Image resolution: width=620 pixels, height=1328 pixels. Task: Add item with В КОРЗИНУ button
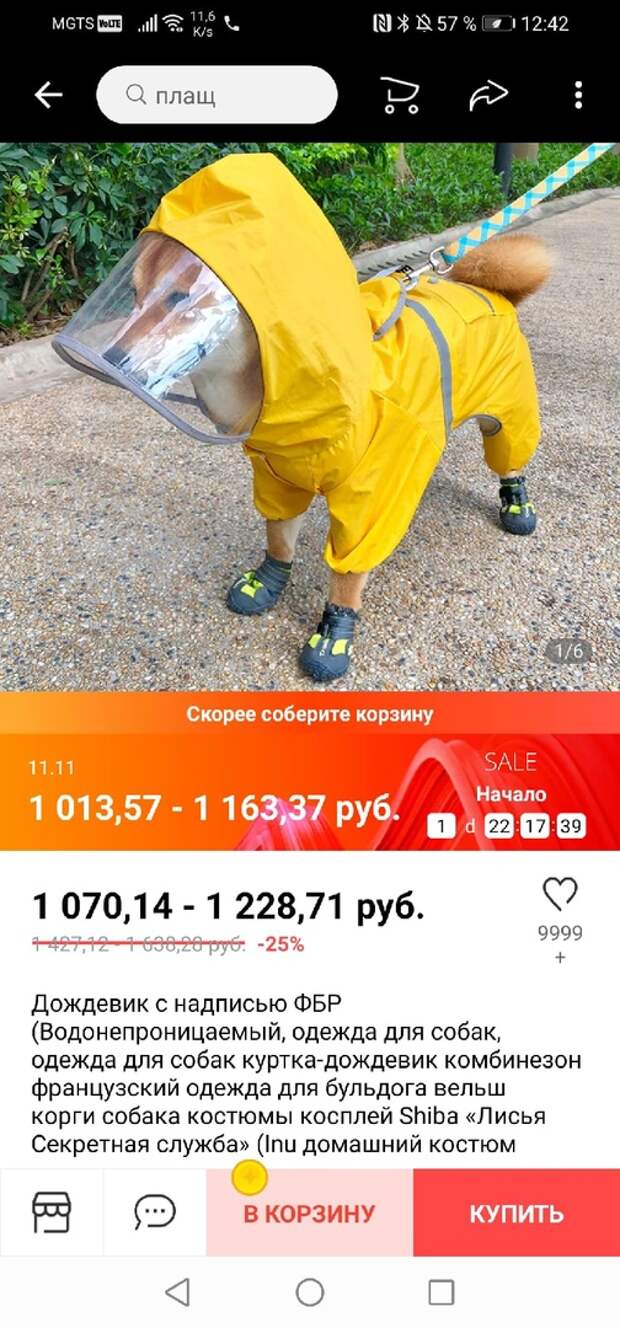pyautogui.click(x=309, y=1214)
